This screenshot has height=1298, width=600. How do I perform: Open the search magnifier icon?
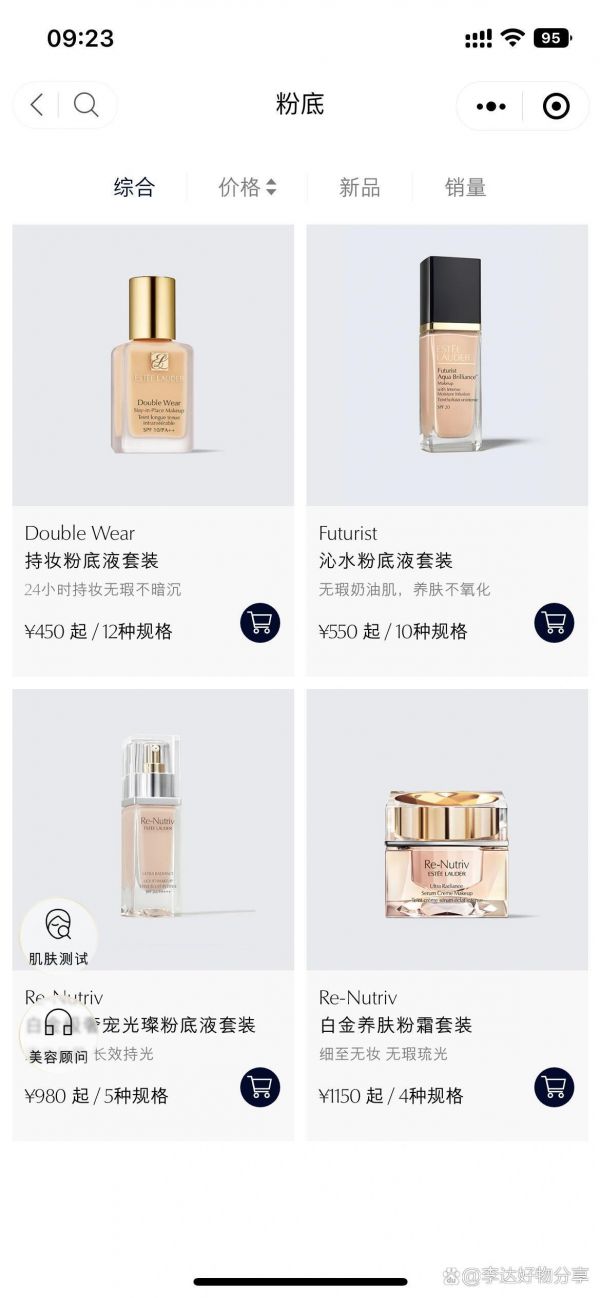coord(86,105)
